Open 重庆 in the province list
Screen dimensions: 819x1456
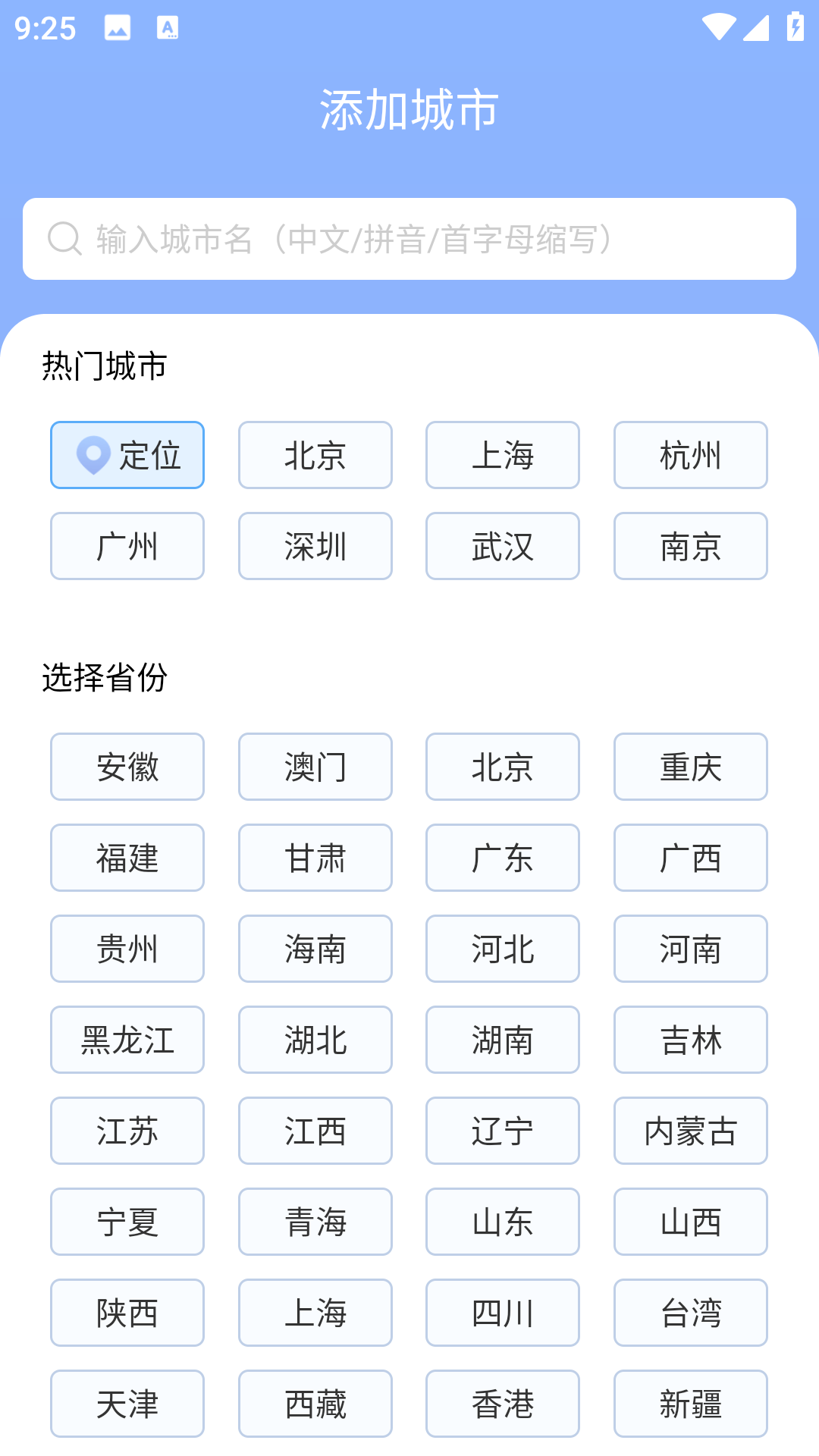tap(690, 767)
